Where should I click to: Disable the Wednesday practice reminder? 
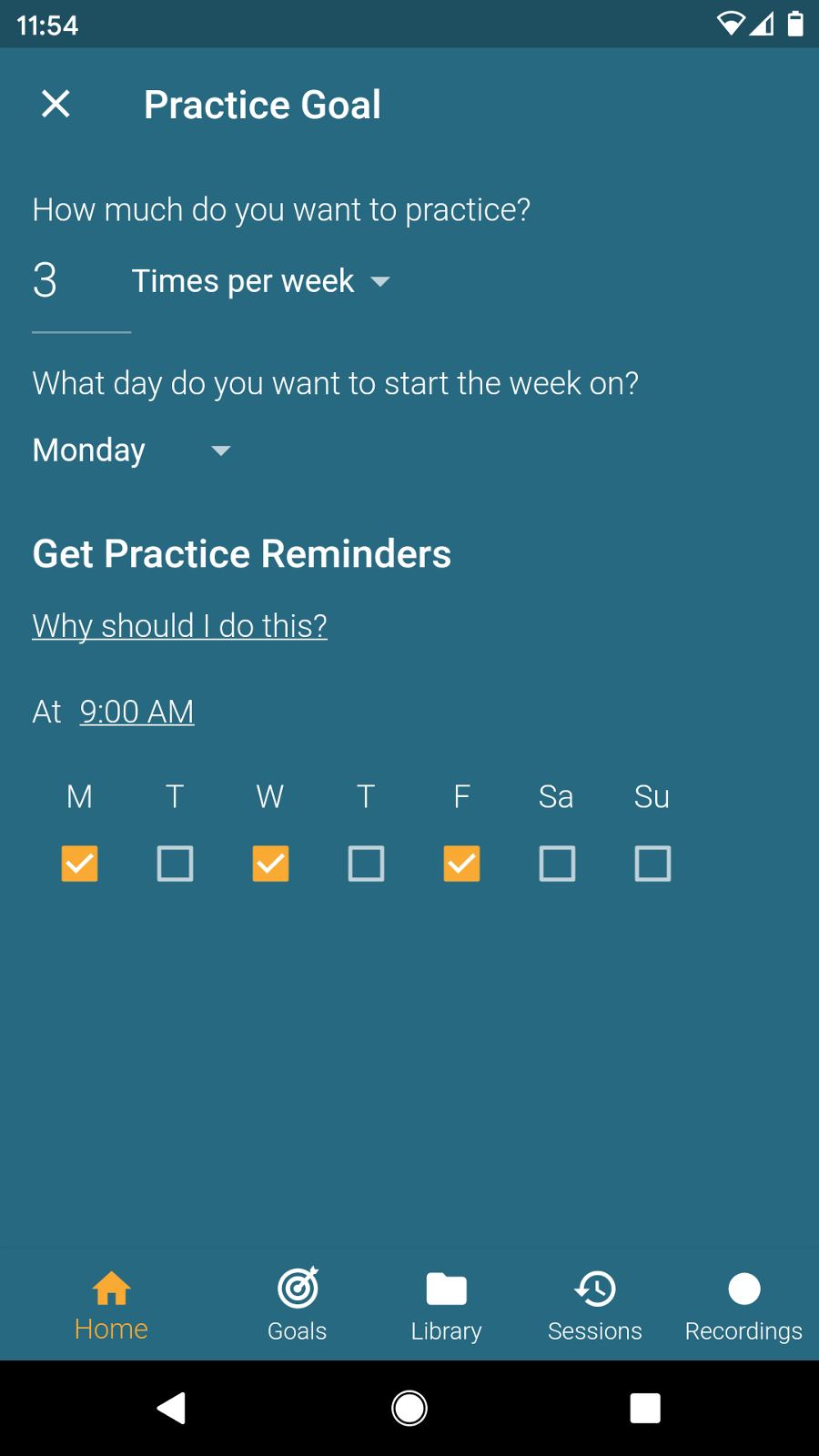(270, 864)
